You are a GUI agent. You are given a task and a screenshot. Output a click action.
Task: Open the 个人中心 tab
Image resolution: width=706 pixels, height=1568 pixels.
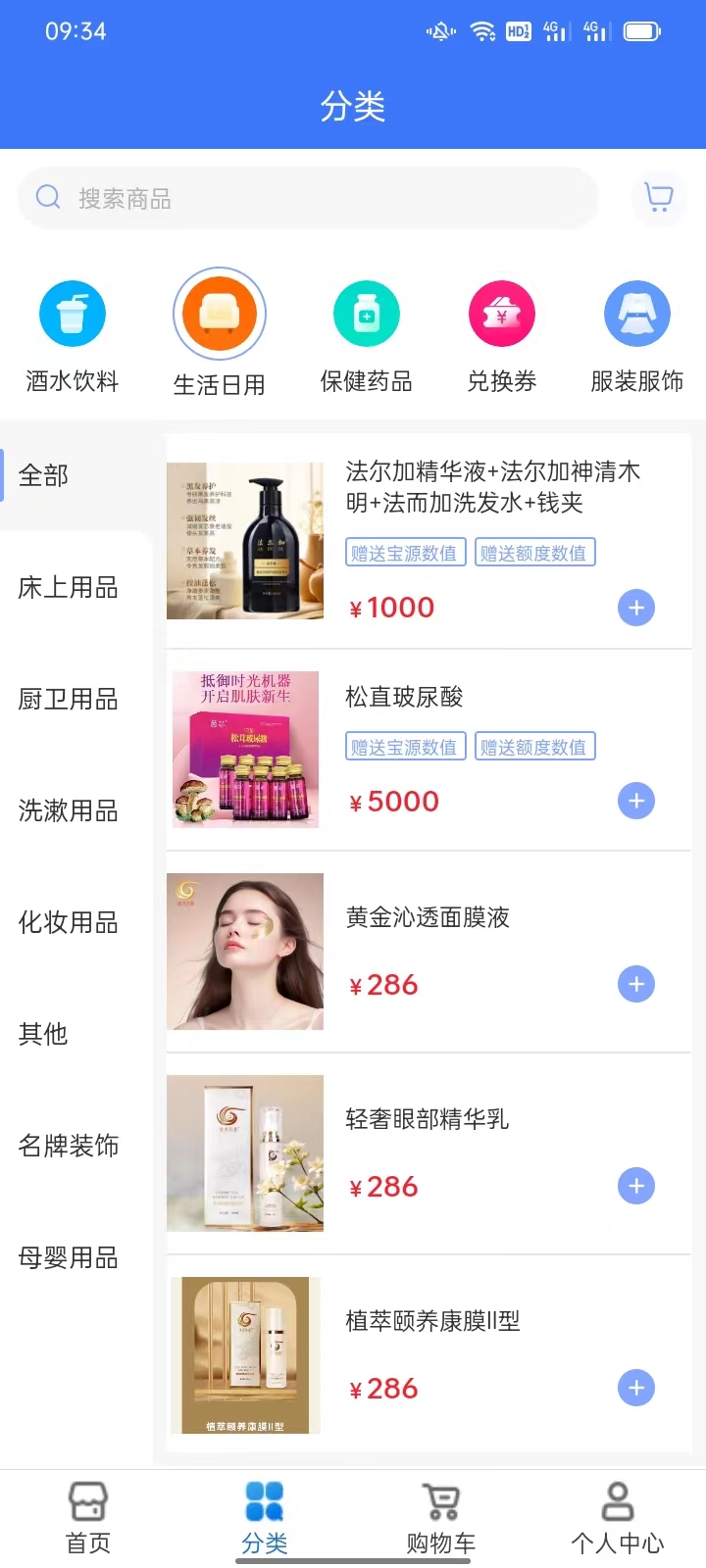[618, 1518]
